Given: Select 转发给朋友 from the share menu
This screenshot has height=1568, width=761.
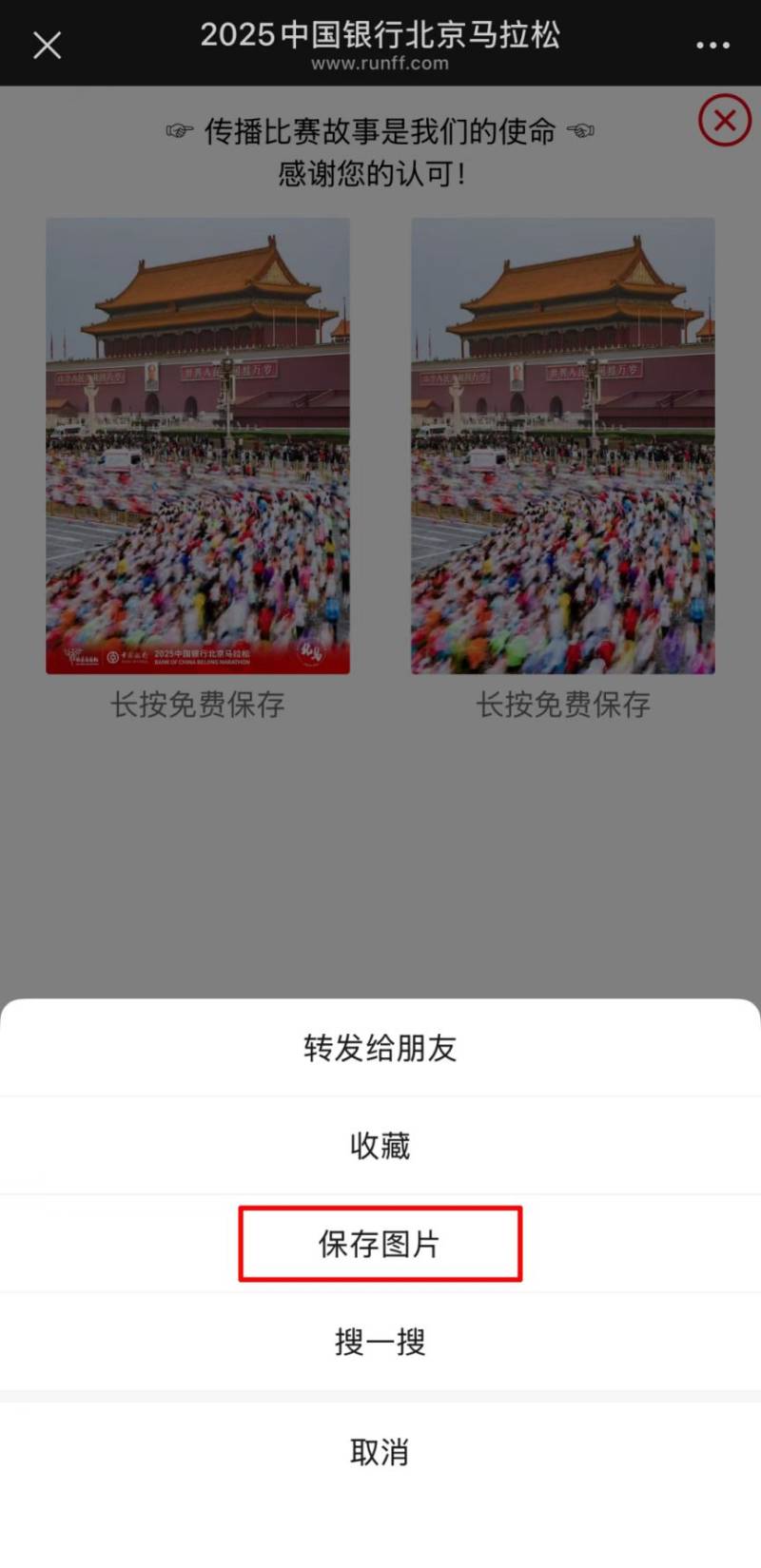Looking at the screenshot, I should (380, 1049).
